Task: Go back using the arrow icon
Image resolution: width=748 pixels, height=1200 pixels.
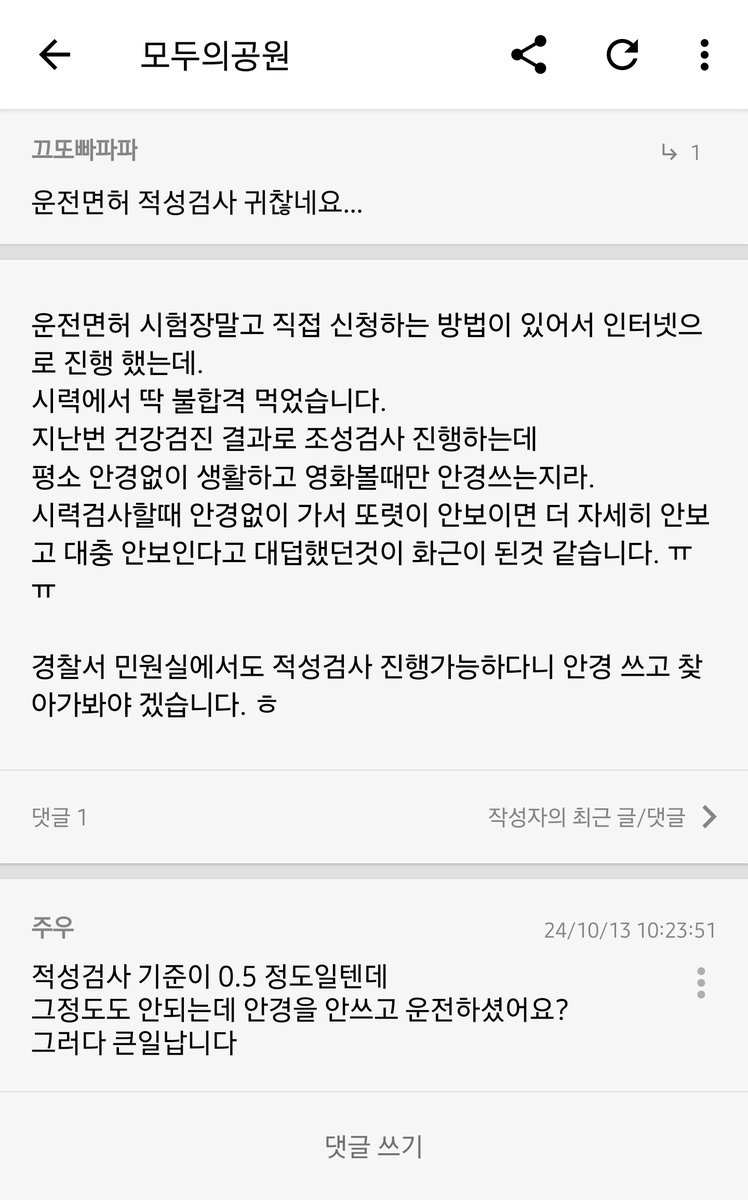Action: click(x=54, y=55)
